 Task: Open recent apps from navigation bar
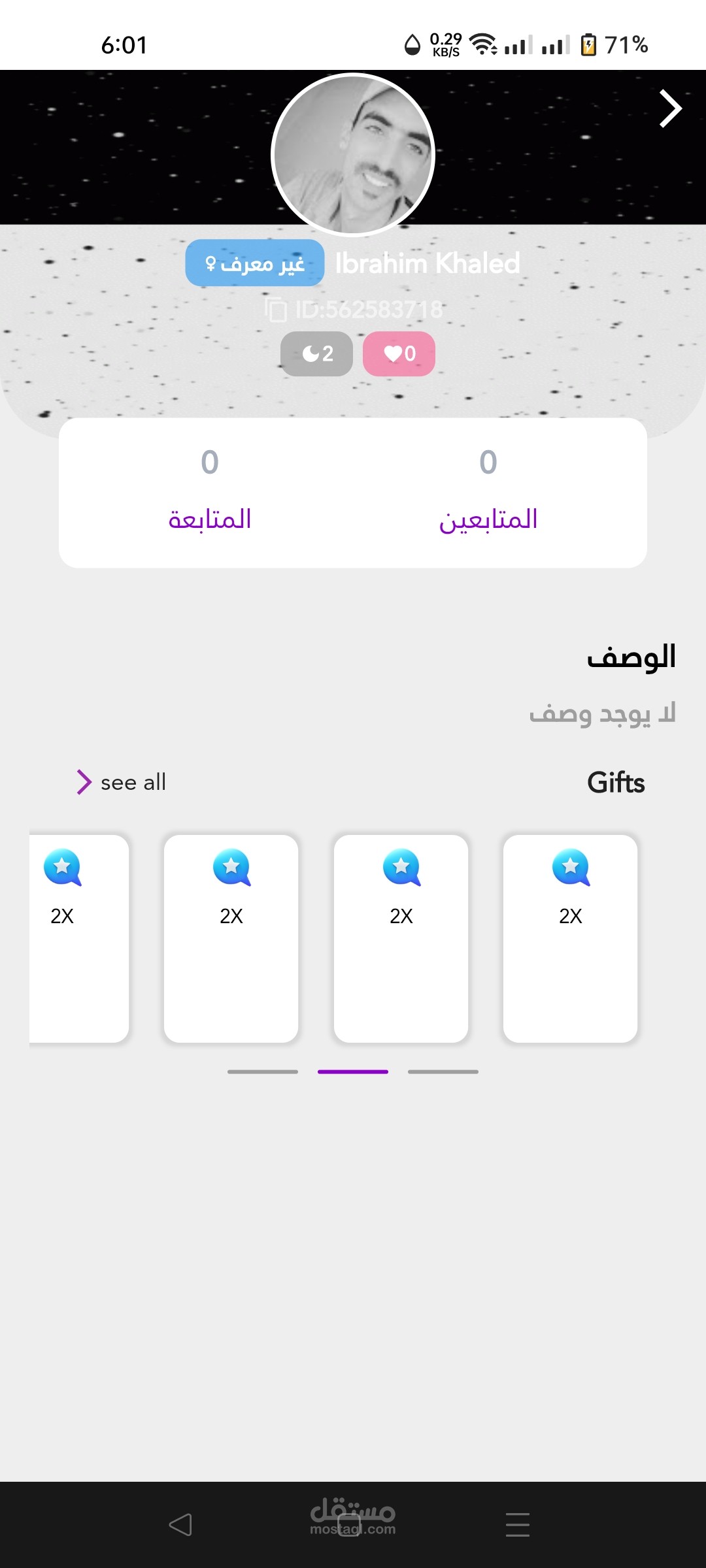click(517, 1525)
